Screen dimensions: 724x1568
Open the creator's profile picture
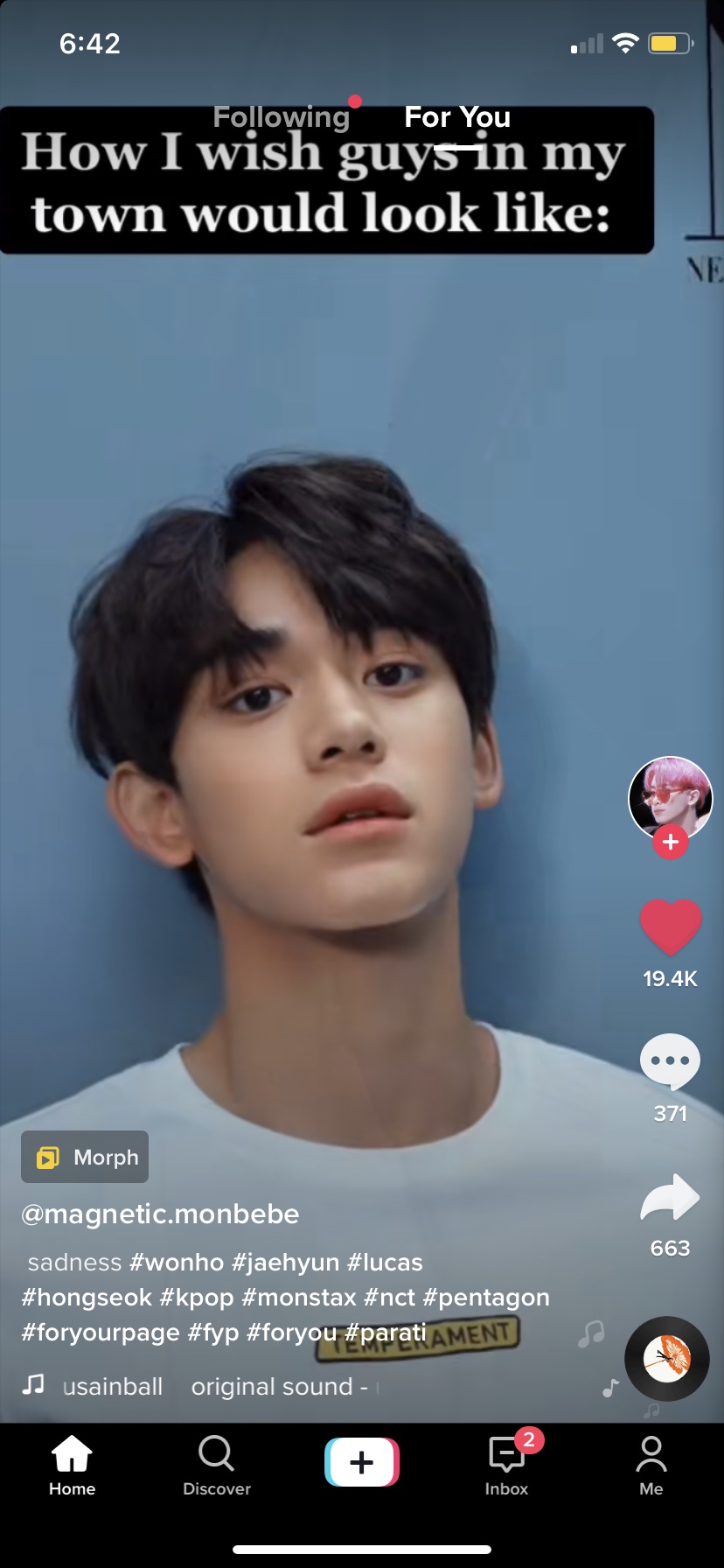[671, 798]
